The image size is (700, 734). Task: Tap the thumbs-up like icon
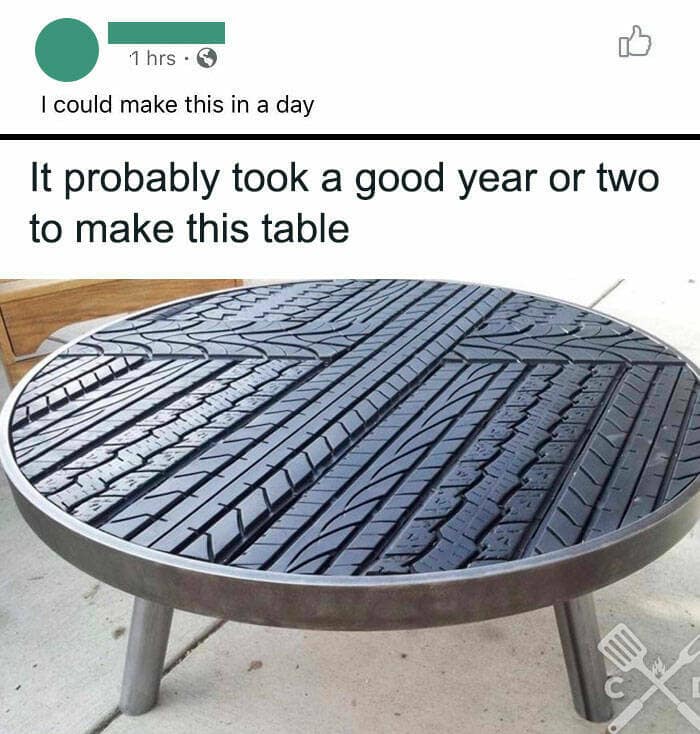[634, 41]
